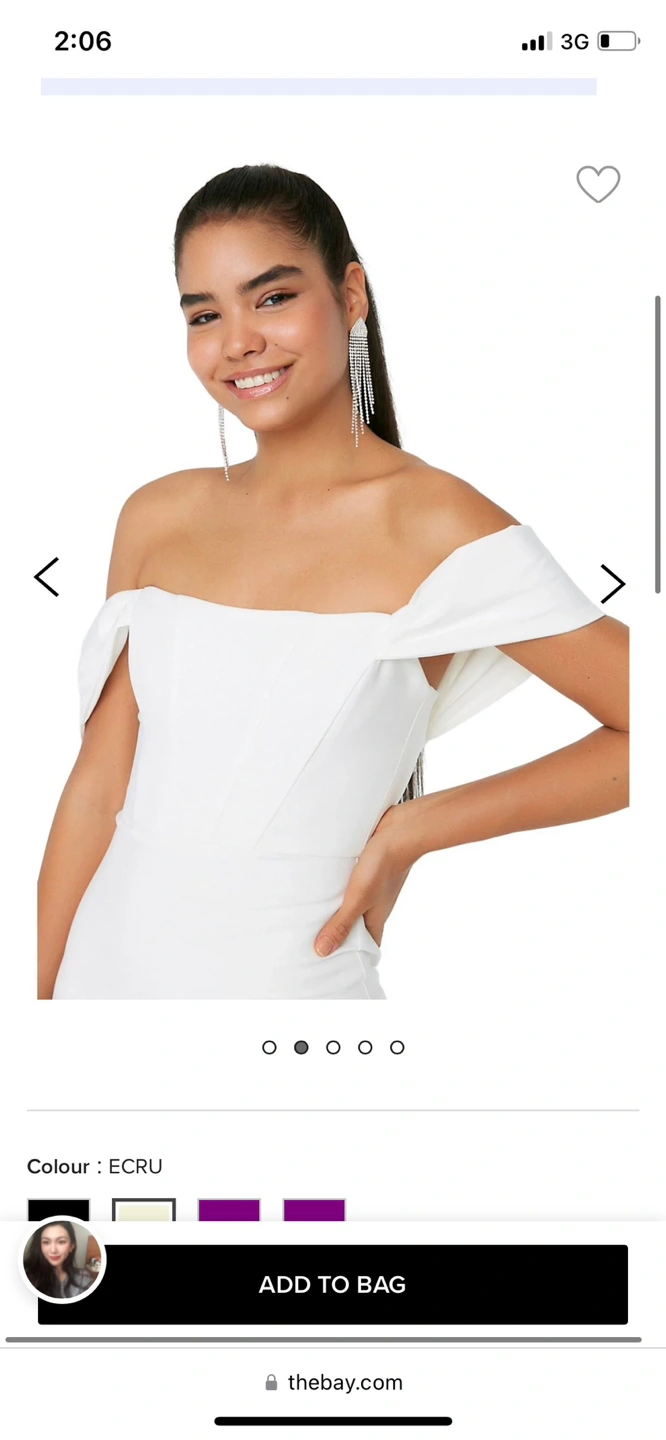Choose the second purple colour swatch
The height and width of the screenshot is (1440, 666).
click(x=314, y=1209)
